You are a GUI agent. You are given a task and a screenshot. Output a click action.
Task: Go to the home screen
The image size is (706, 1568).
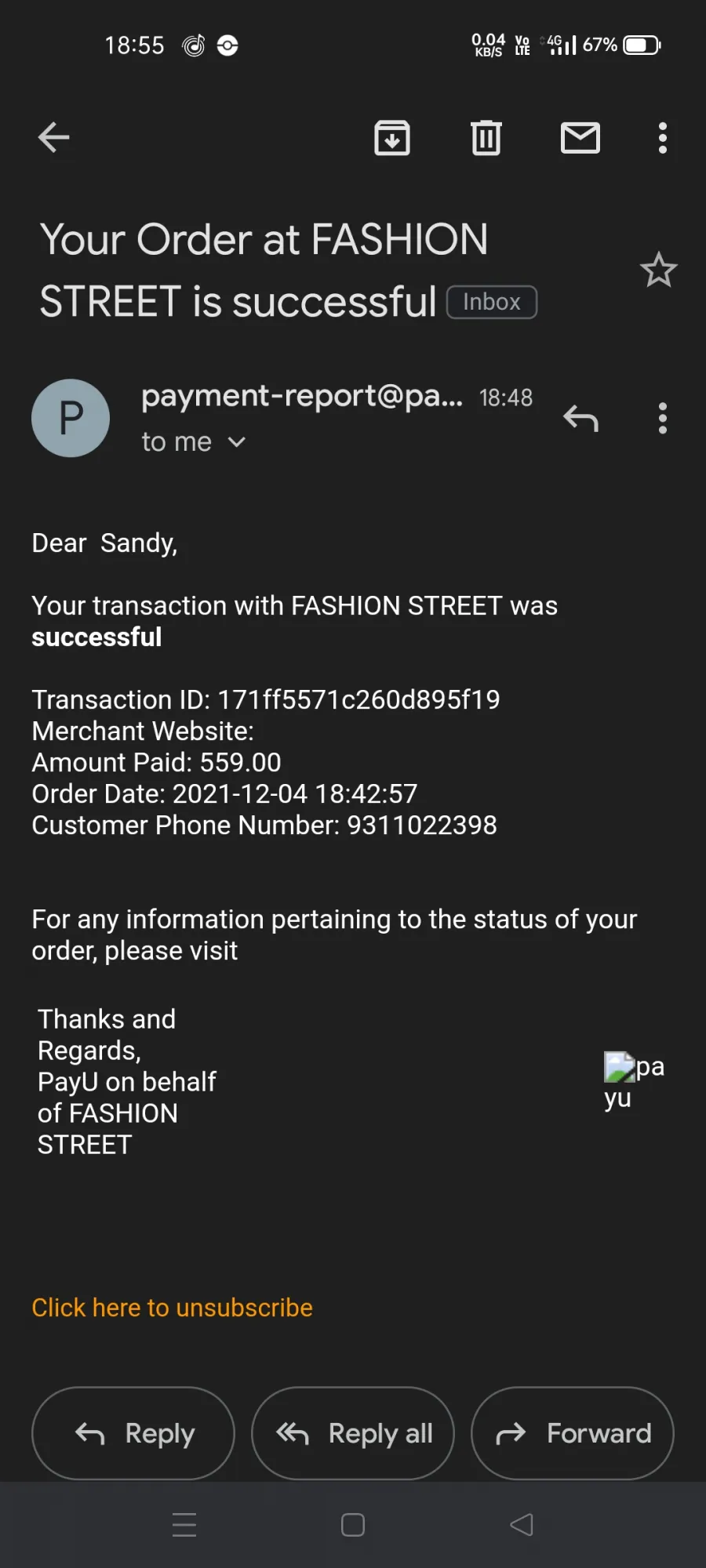point(353,1525)
